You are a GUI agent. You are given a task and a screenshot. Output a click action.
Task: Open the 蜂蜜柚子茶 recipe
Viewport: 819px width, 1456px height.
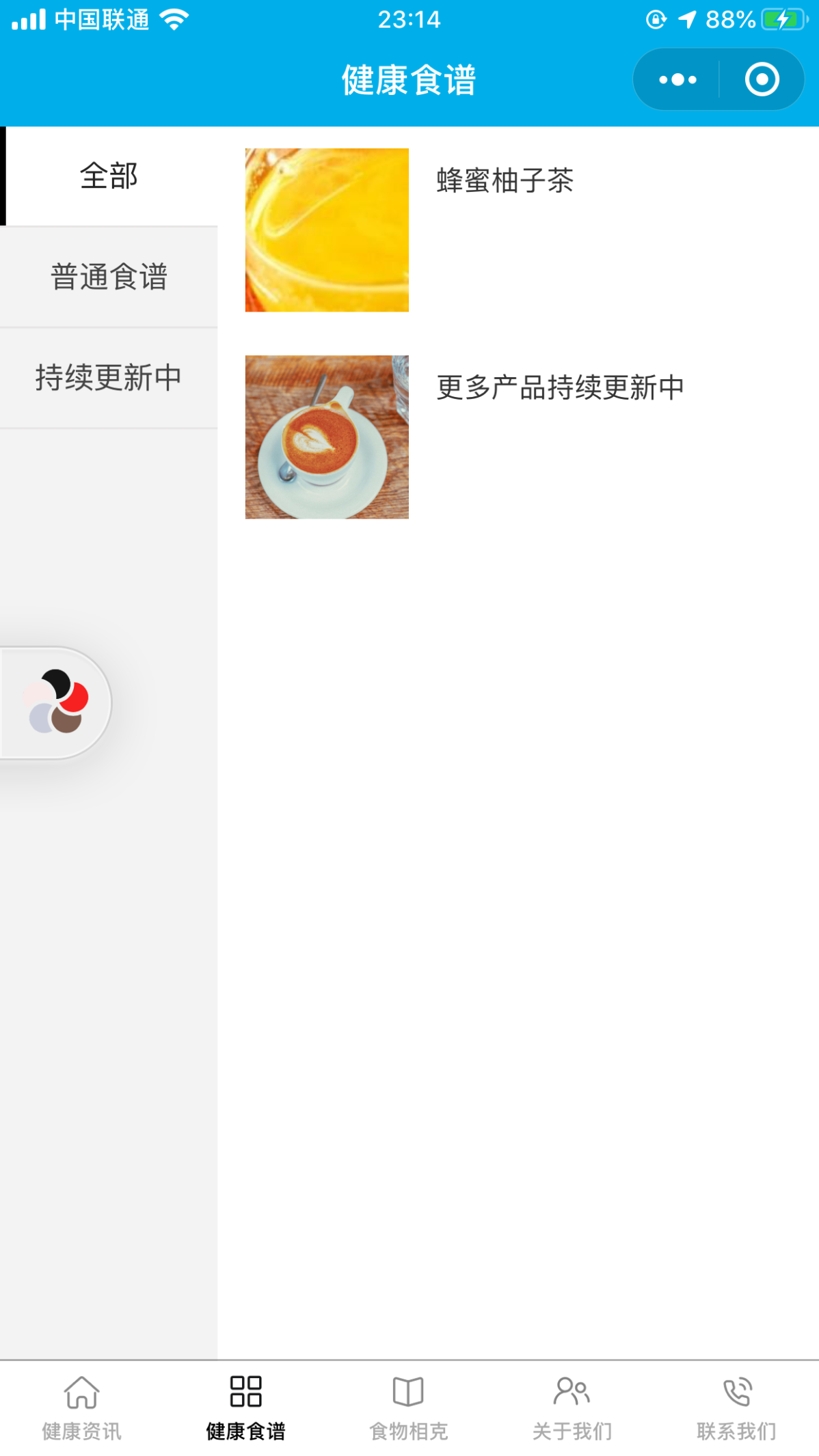point(505,181)
